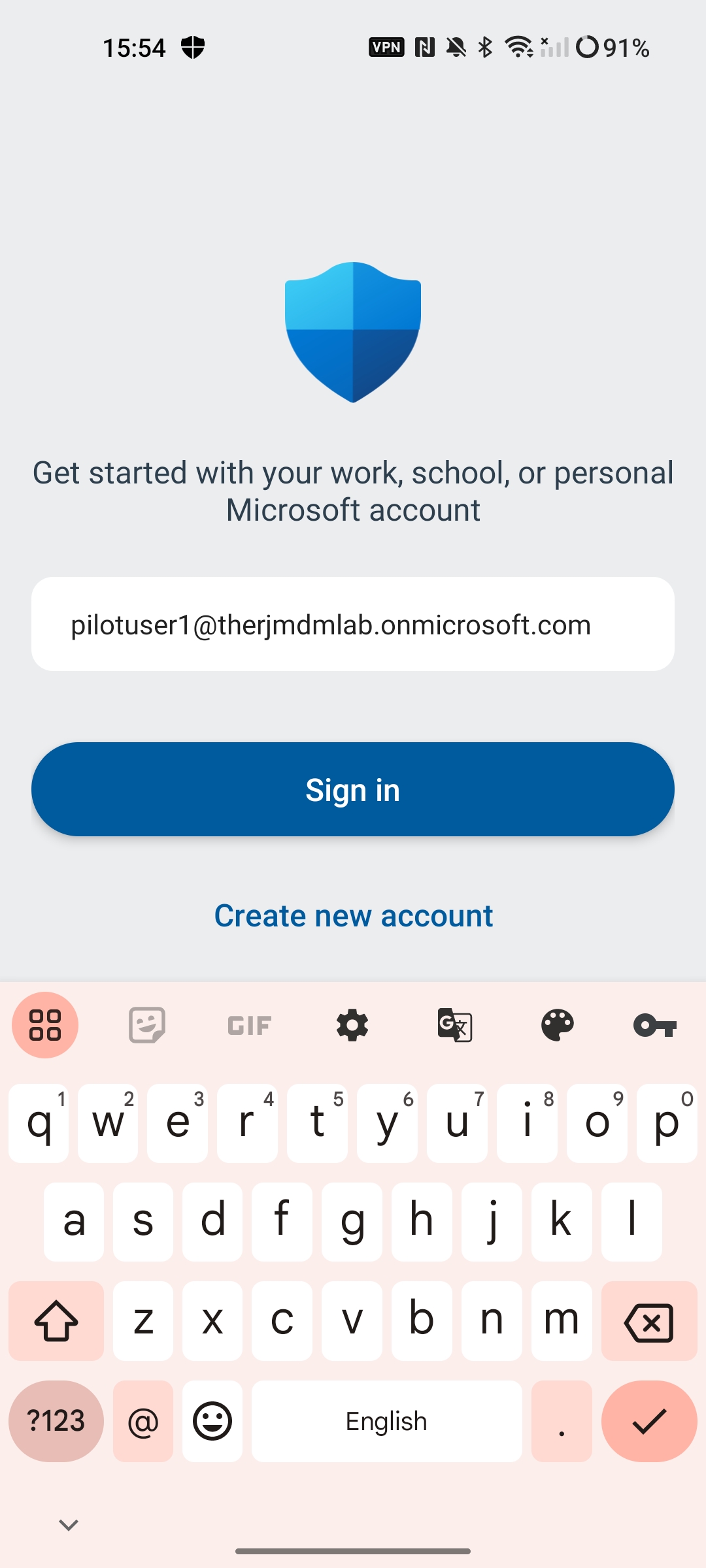Hide the keyboard with the down chevron
706x1568 pixels.
coord(69,1526)
